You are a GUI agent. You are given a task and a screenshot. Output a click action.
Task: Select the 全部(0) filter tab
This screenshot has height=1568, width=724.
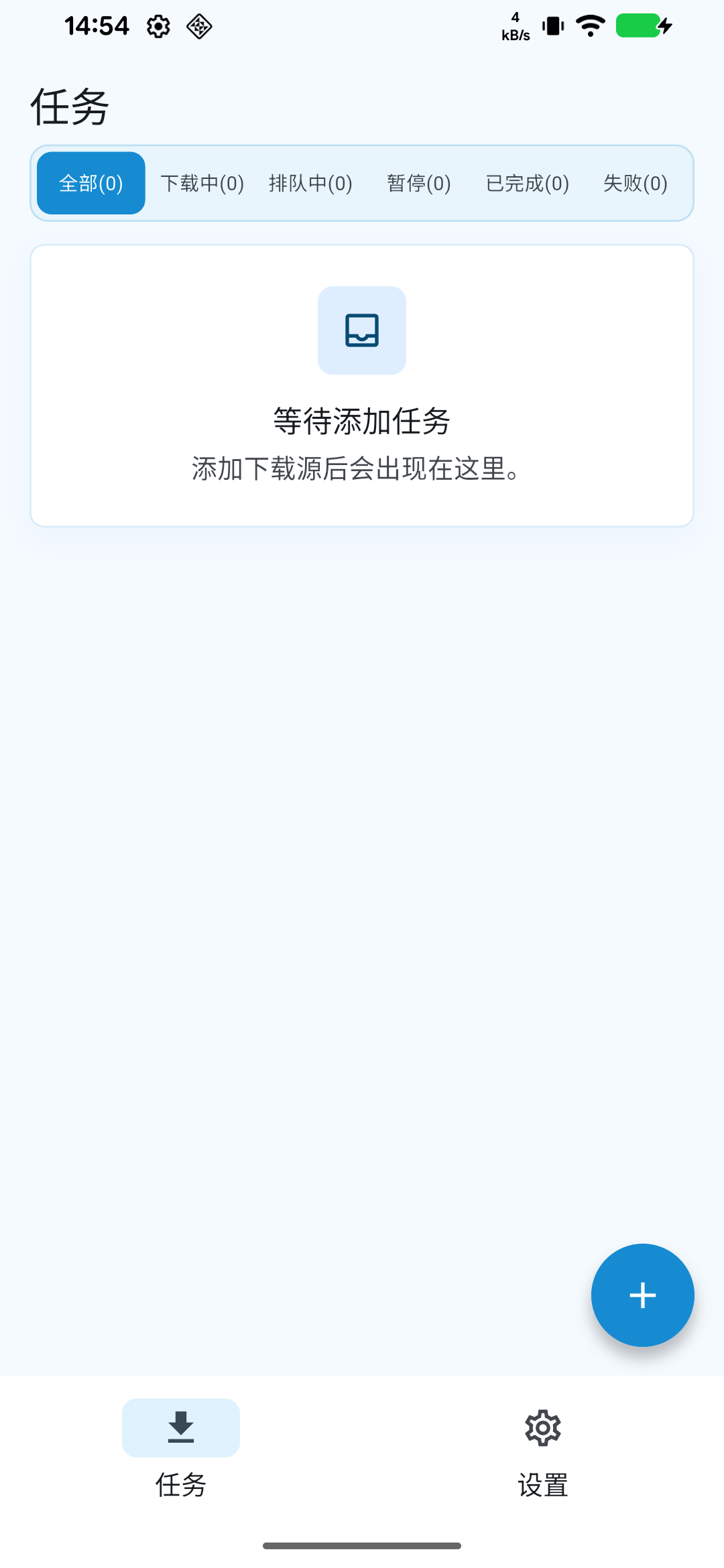click(91, 183)
